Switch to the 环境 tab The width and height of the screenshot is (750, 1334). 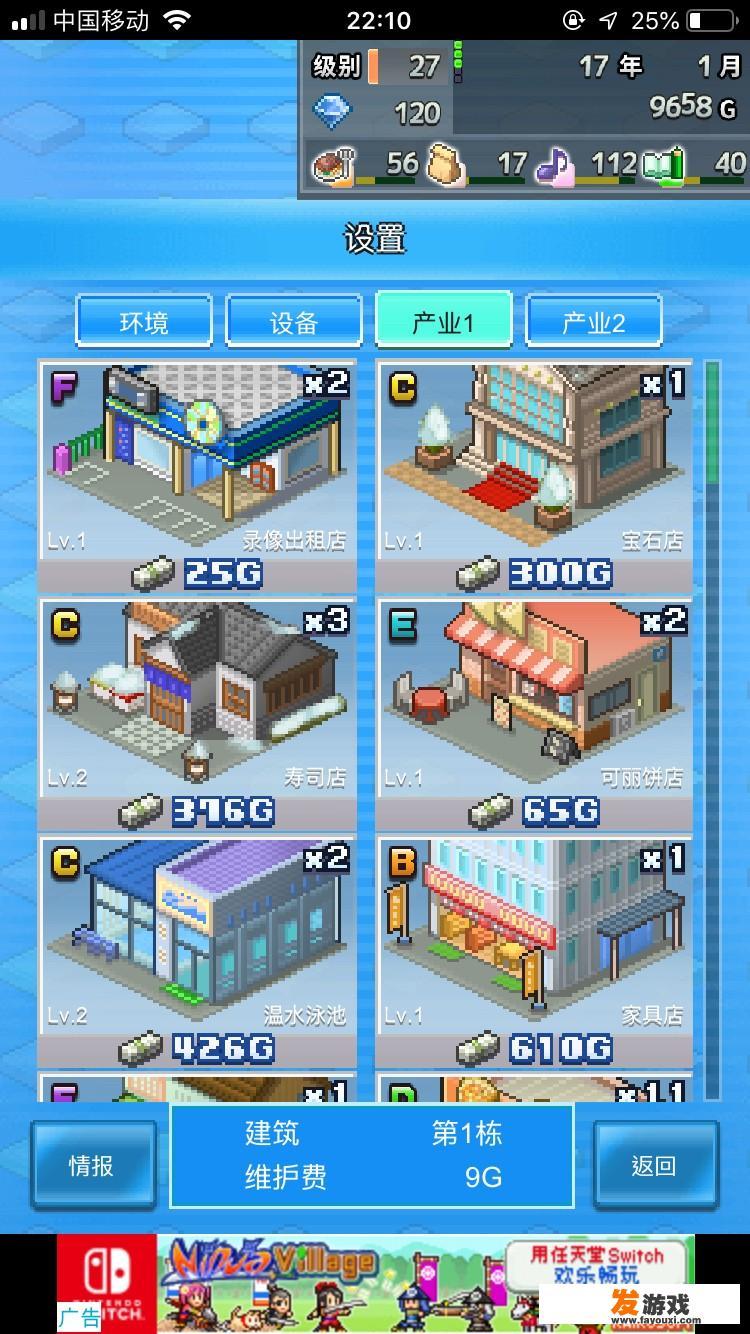pos(144,322)
